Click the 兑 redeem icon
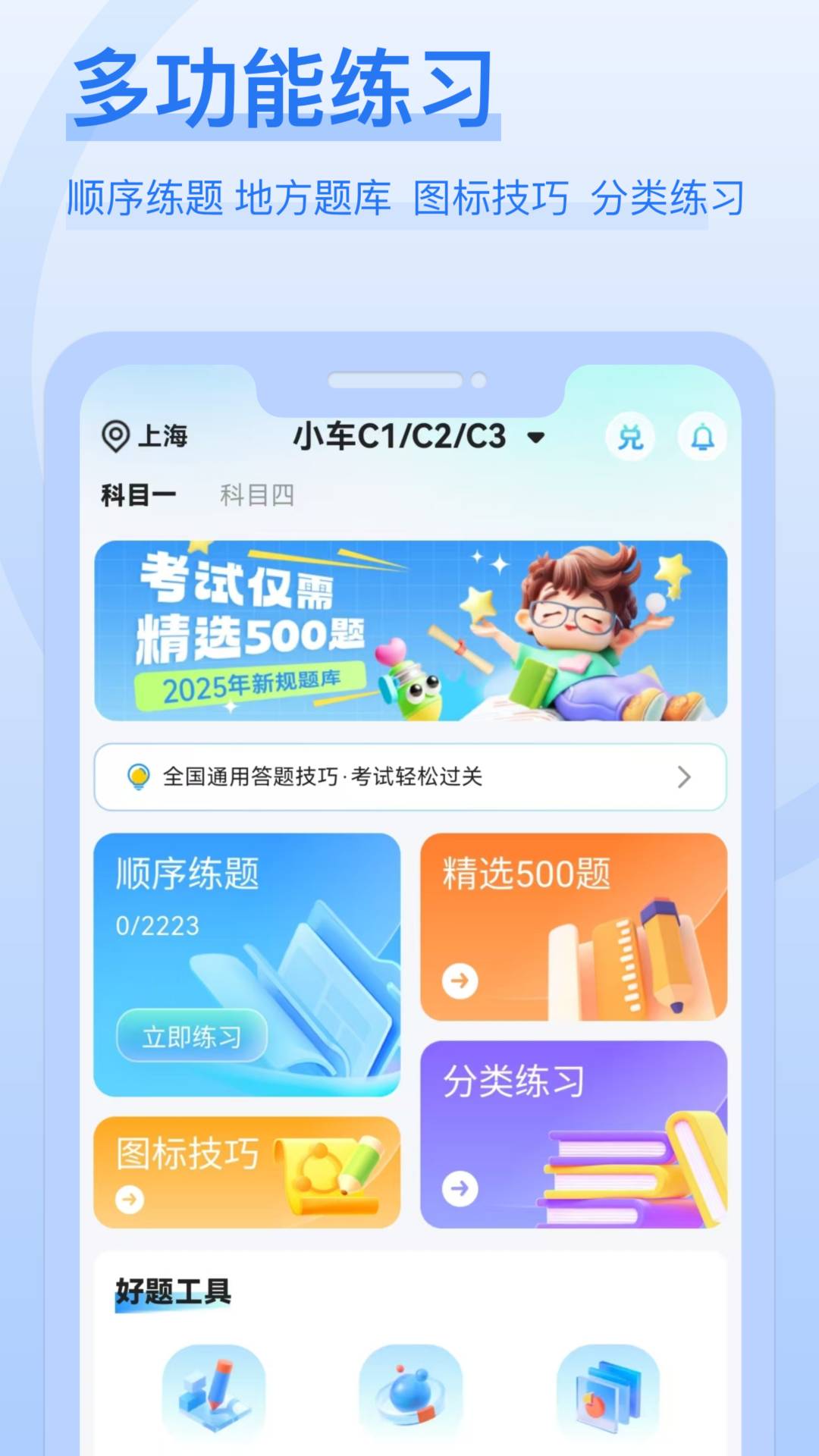 tap(632, 435)
